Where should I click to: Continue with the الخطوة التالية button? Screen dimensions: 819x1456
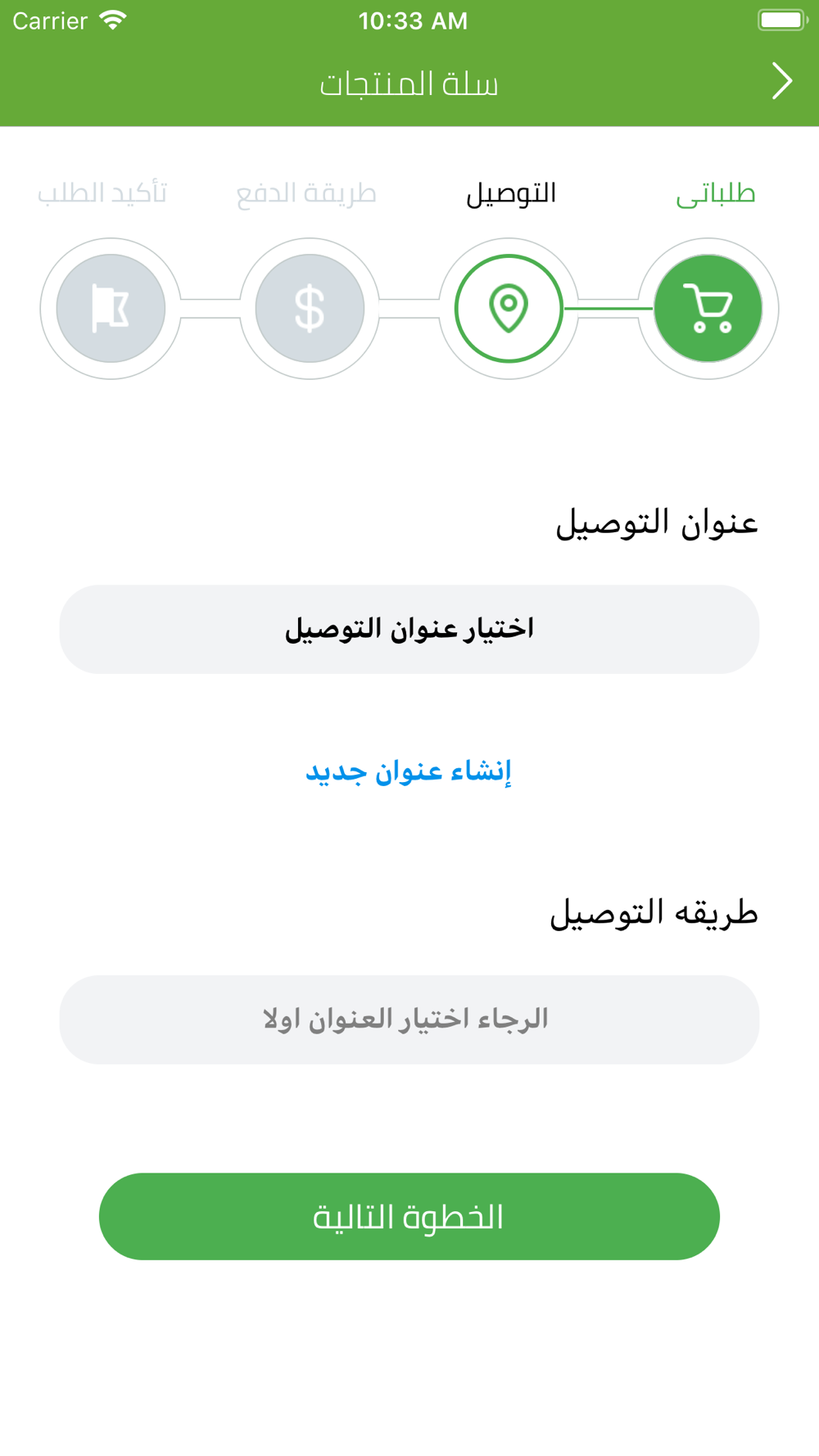pos(409,1217)
